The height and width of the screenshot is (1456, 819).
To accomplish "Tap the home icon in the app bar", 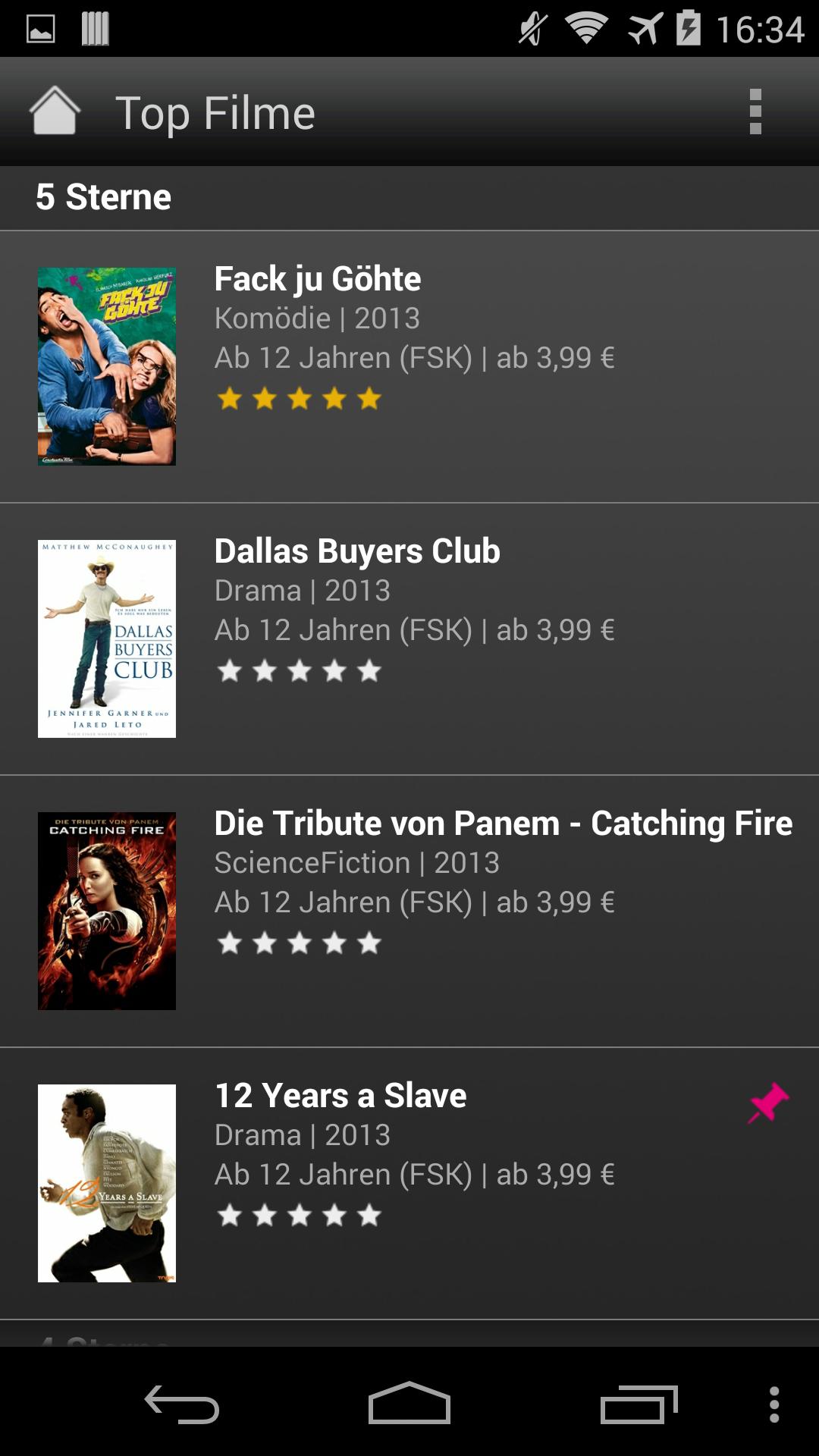I will click(55, 111).
